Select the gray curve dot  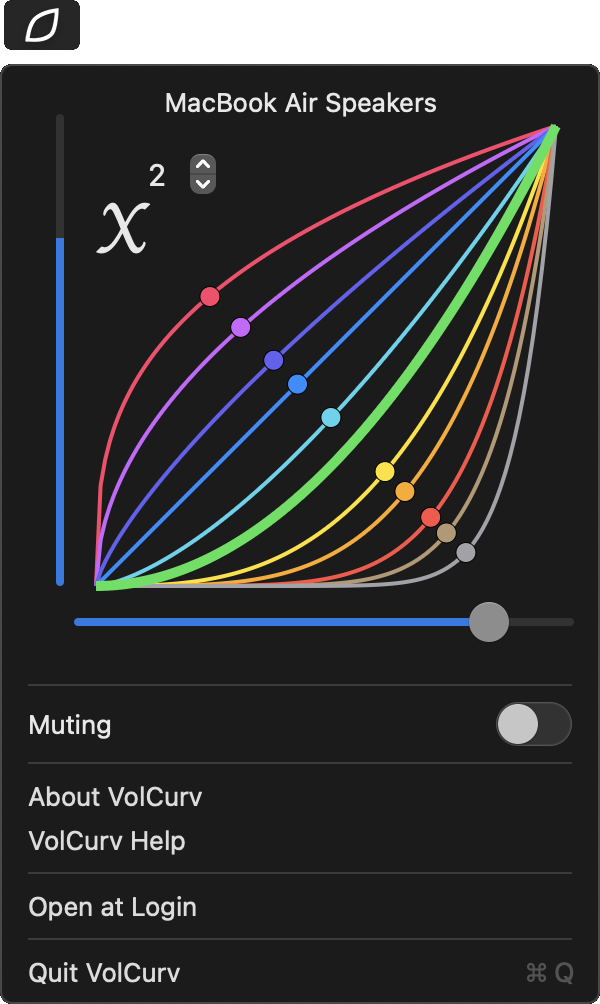pos(465,552)
